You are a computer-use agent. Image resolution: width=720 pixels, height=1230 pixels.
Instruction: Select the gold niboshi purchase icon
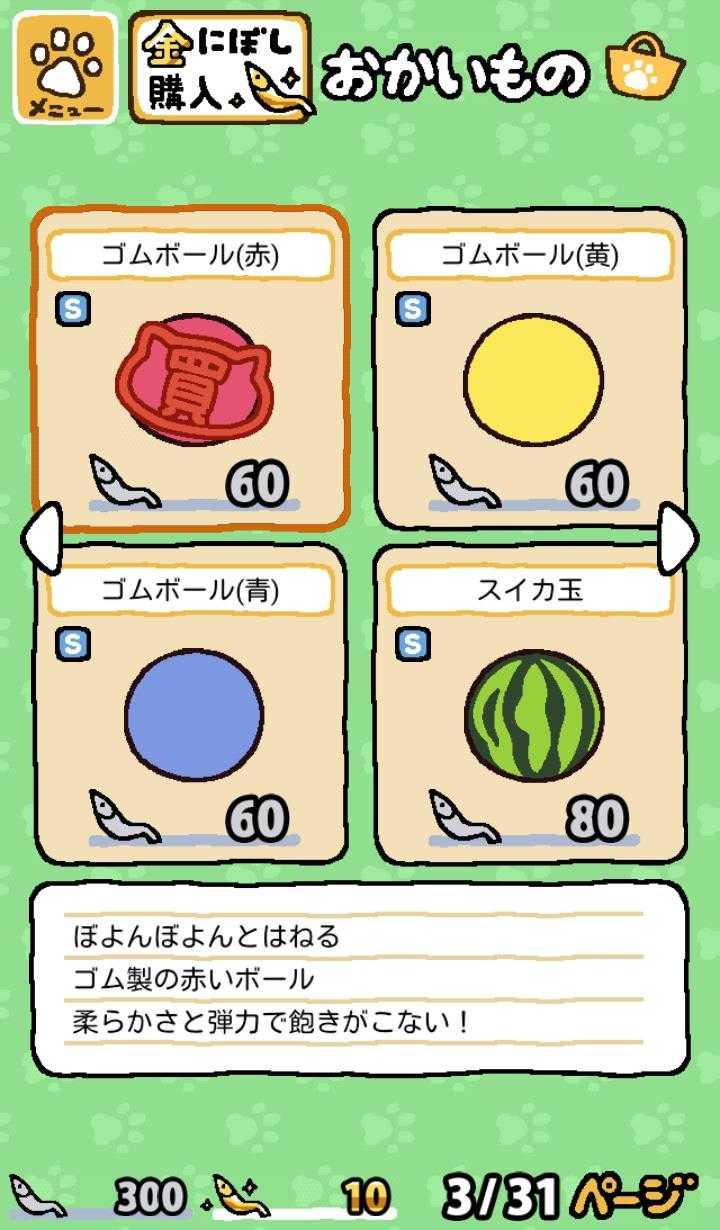pos(220,68)
